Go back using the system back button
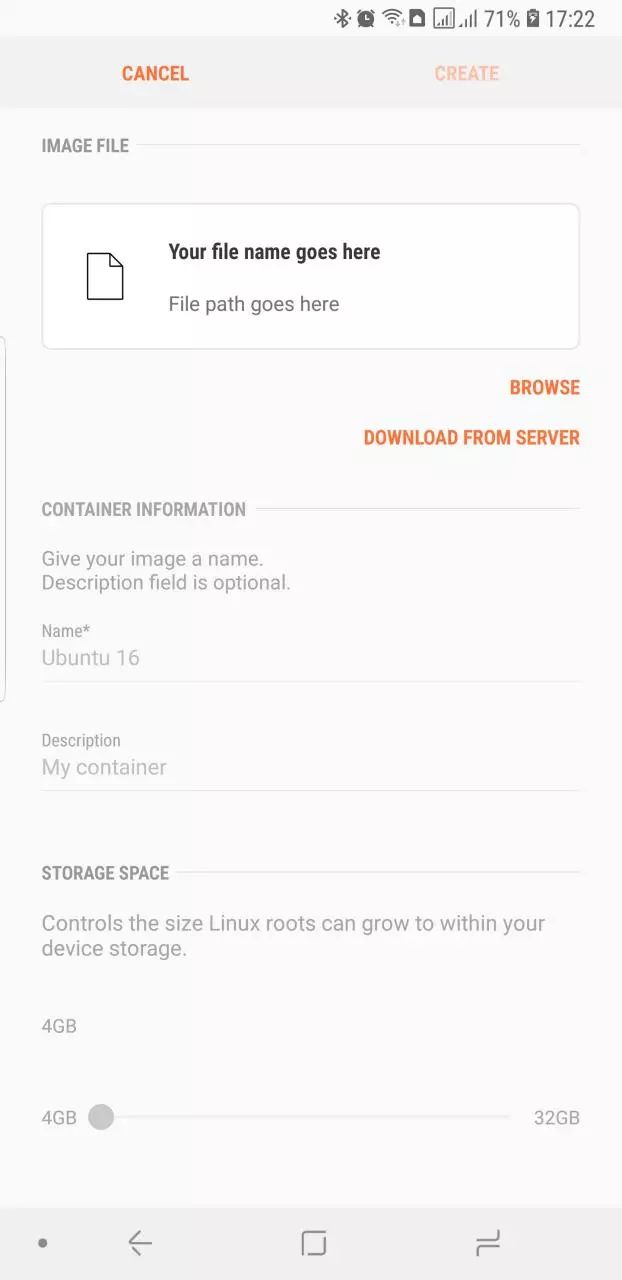 coord(140,1243)
